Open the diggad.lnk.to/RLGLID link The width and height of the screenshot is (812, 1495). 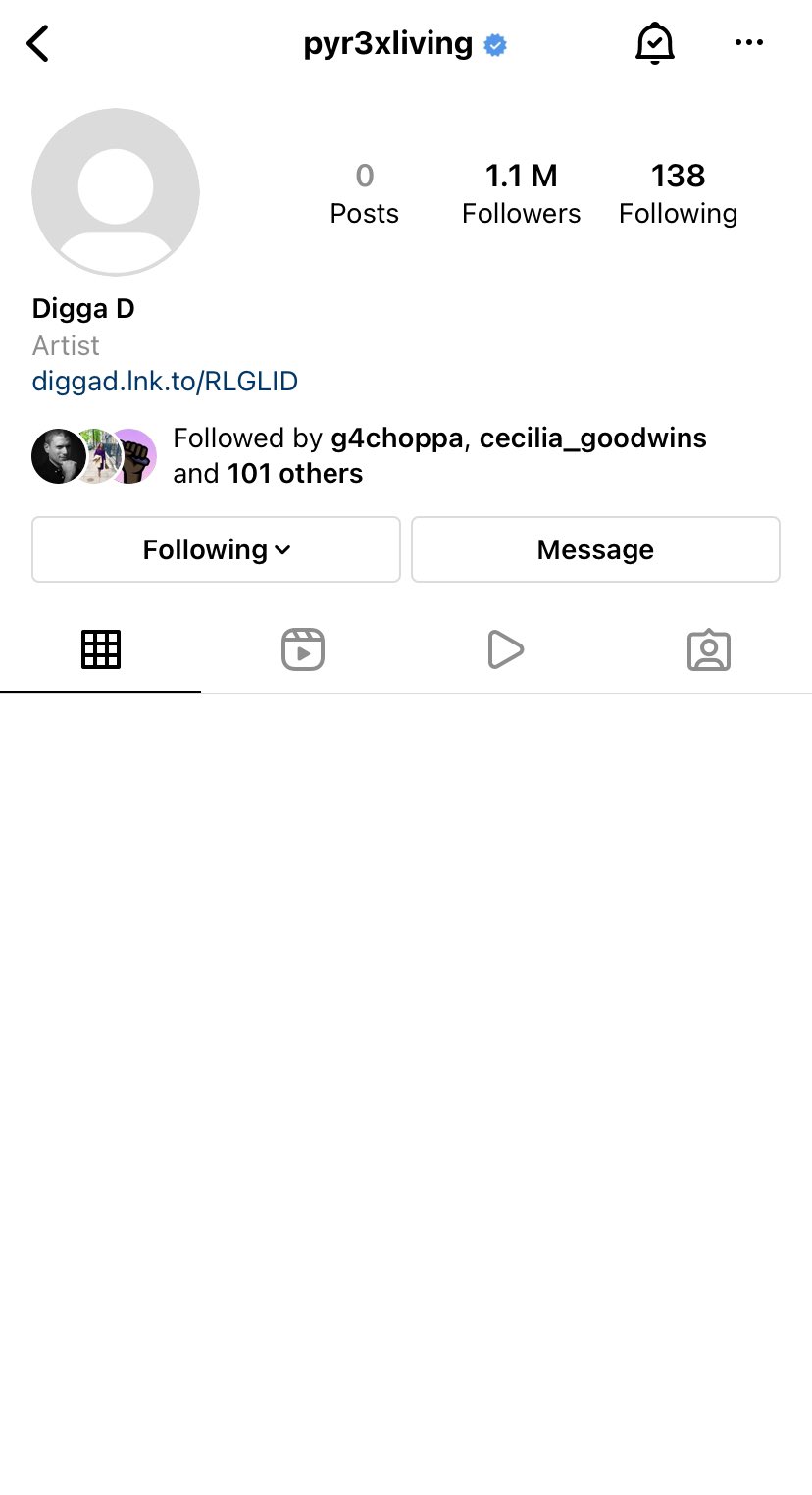tap(165, 381)
